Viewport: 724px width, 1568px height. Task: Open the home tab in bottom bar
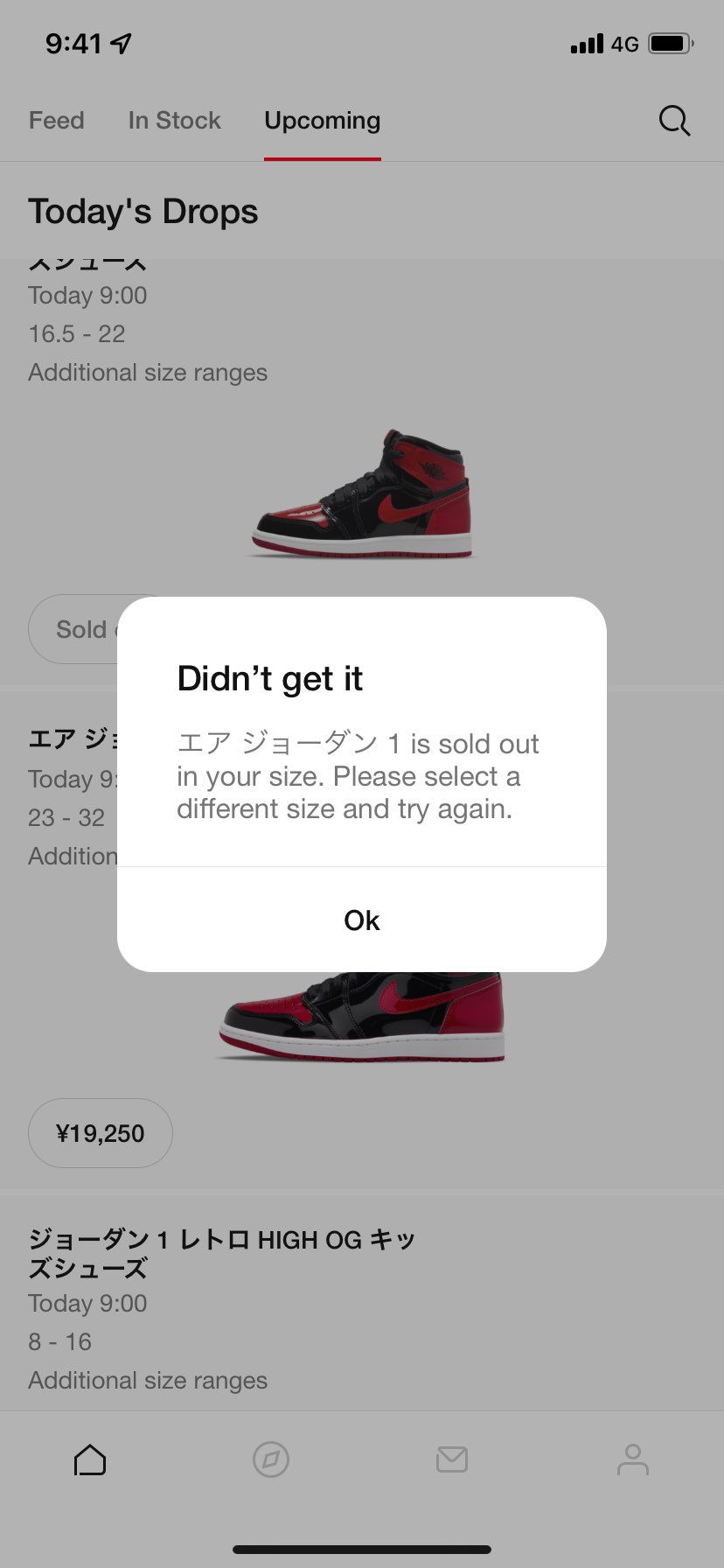point(90,1459)
